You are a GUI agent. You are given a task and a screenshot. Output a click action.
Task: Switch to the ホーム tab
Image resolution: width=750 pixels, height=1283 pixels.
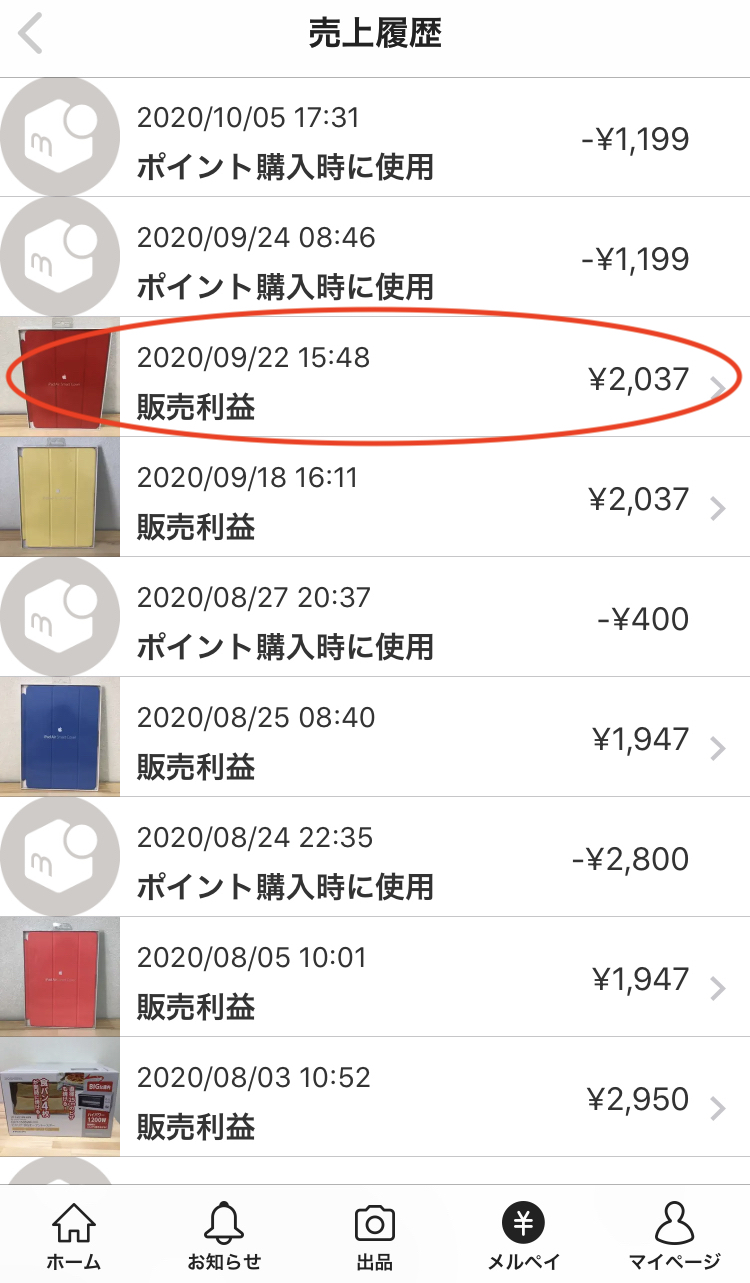(74, 1235)
